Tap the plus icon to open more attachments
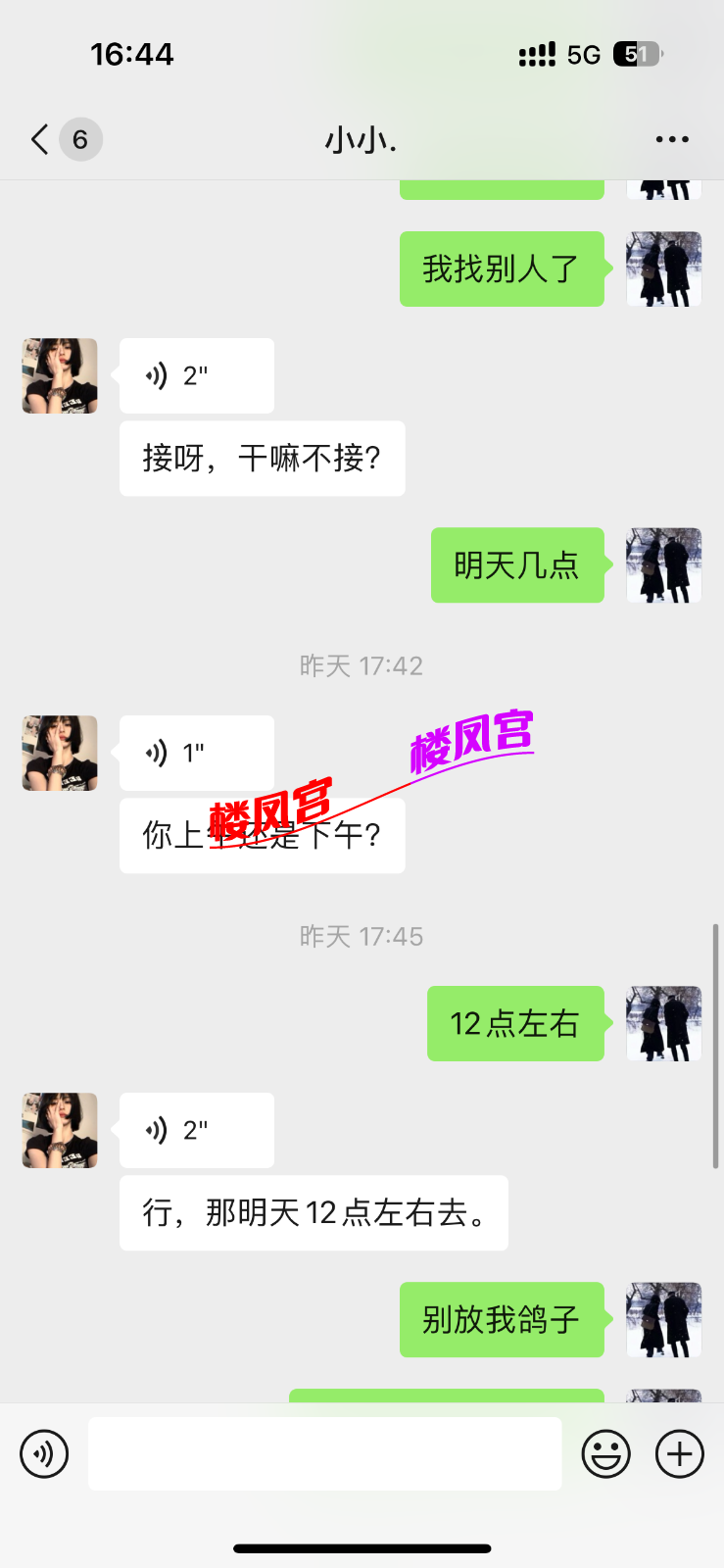The width and height of the screenshot is (724, 1568). coord(680,1453)
